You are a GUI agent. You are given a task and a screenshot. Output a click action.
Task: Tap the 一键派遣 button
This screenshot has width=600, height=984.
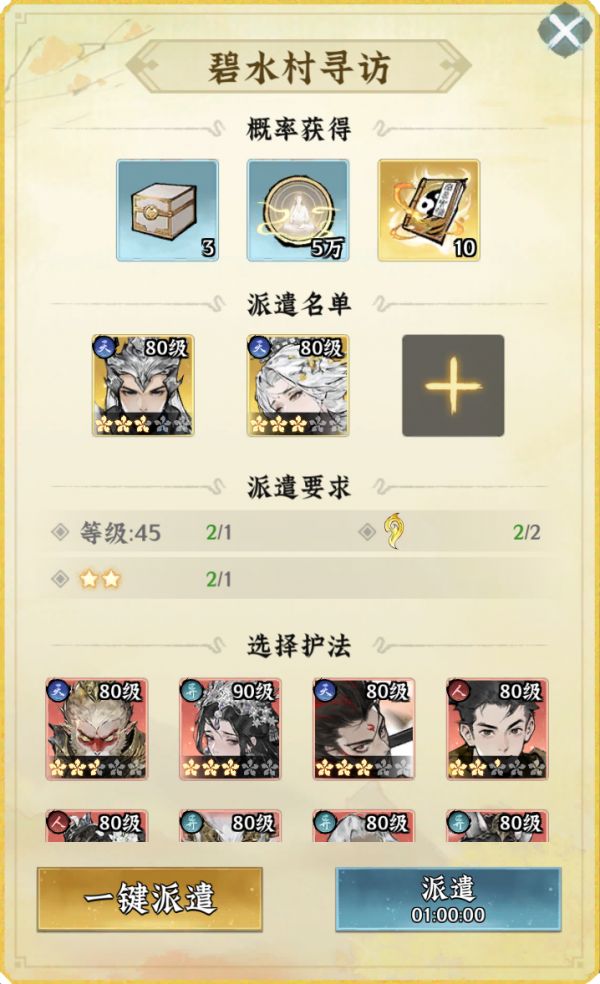(x=150, y=898)
